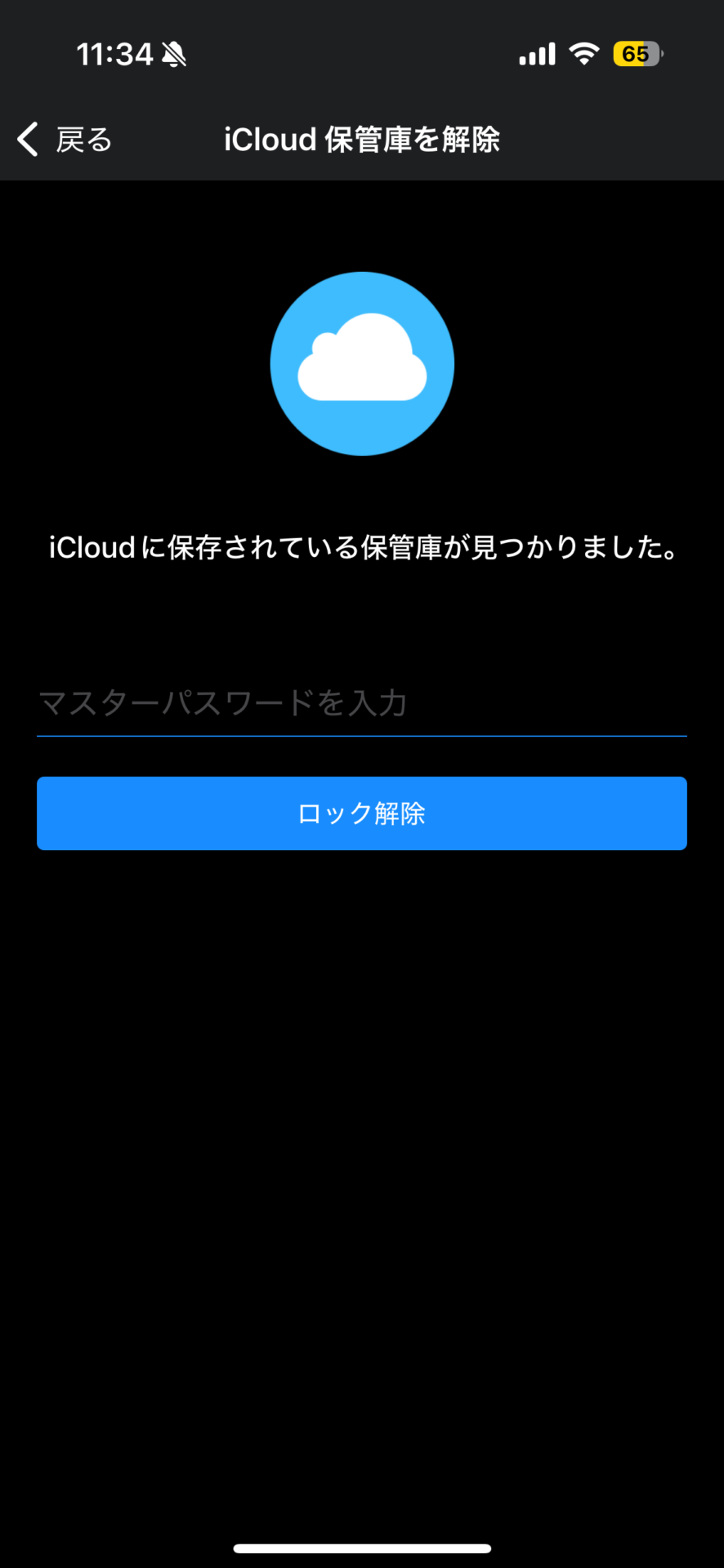Image resolution: width=724 pixels, height=1568 pixels.
Task: Tap the ロック解除 button
Action: 362,813
